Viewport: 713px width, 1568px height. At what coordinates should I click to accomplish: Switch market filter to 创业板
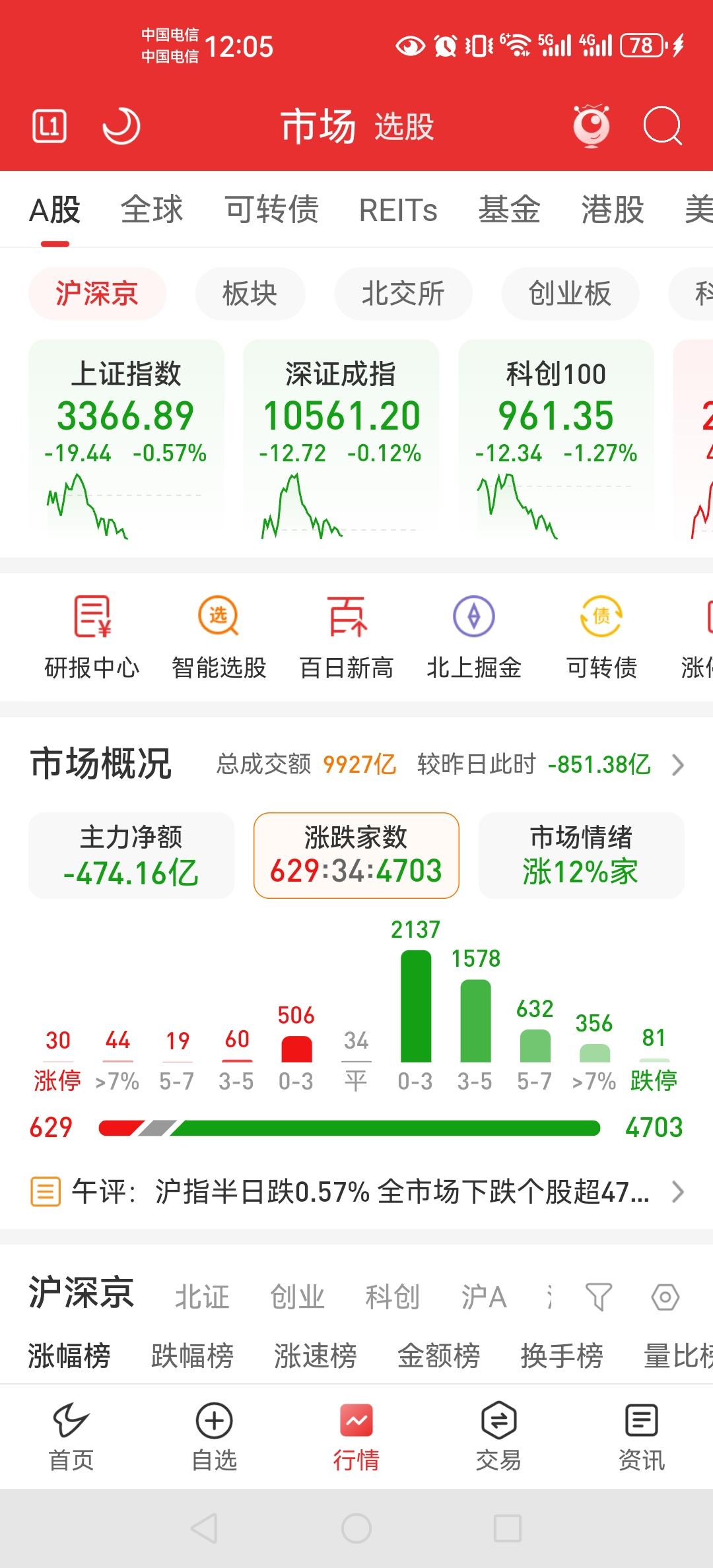click(x=569, y=294)
